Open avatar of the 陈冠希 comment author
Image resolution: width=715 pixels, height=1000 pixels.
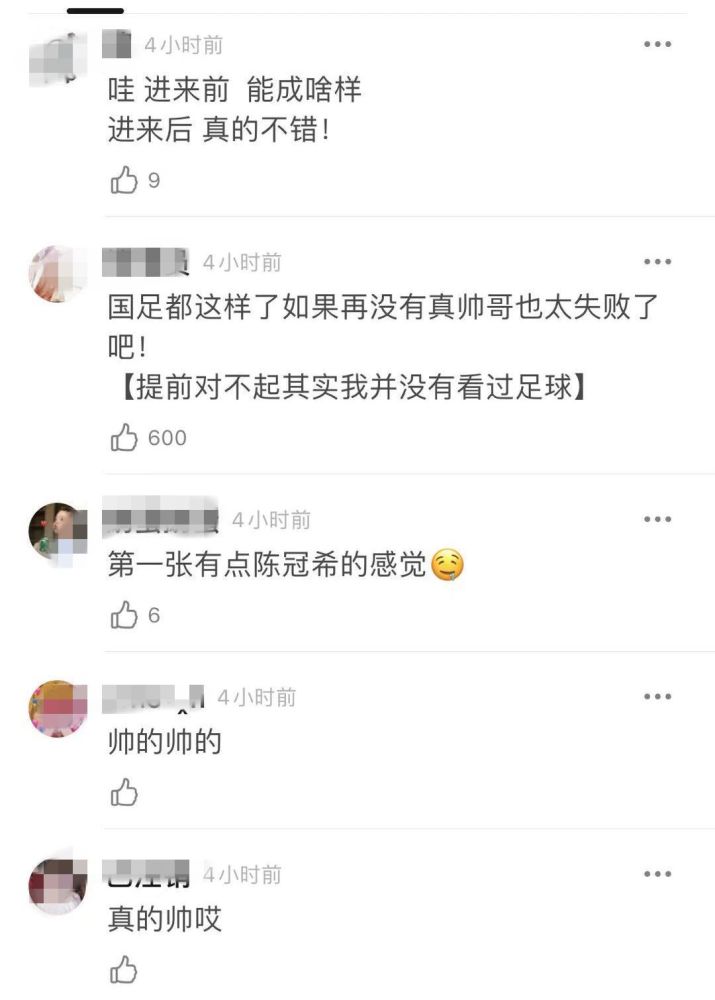coord(57,530)
